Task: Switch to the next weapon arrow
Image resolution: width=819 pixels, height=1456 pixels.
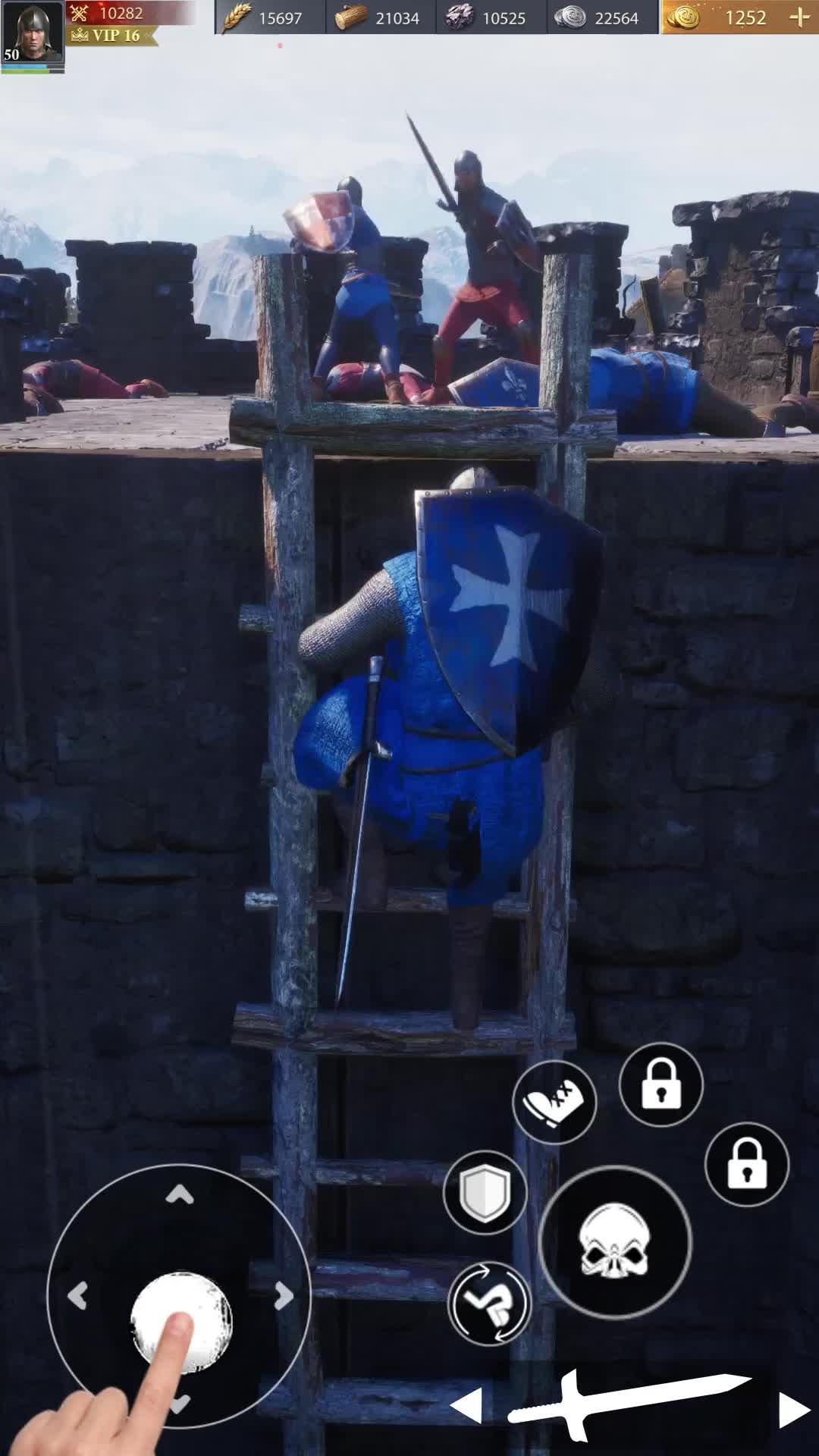Action: coord(793,1410)
